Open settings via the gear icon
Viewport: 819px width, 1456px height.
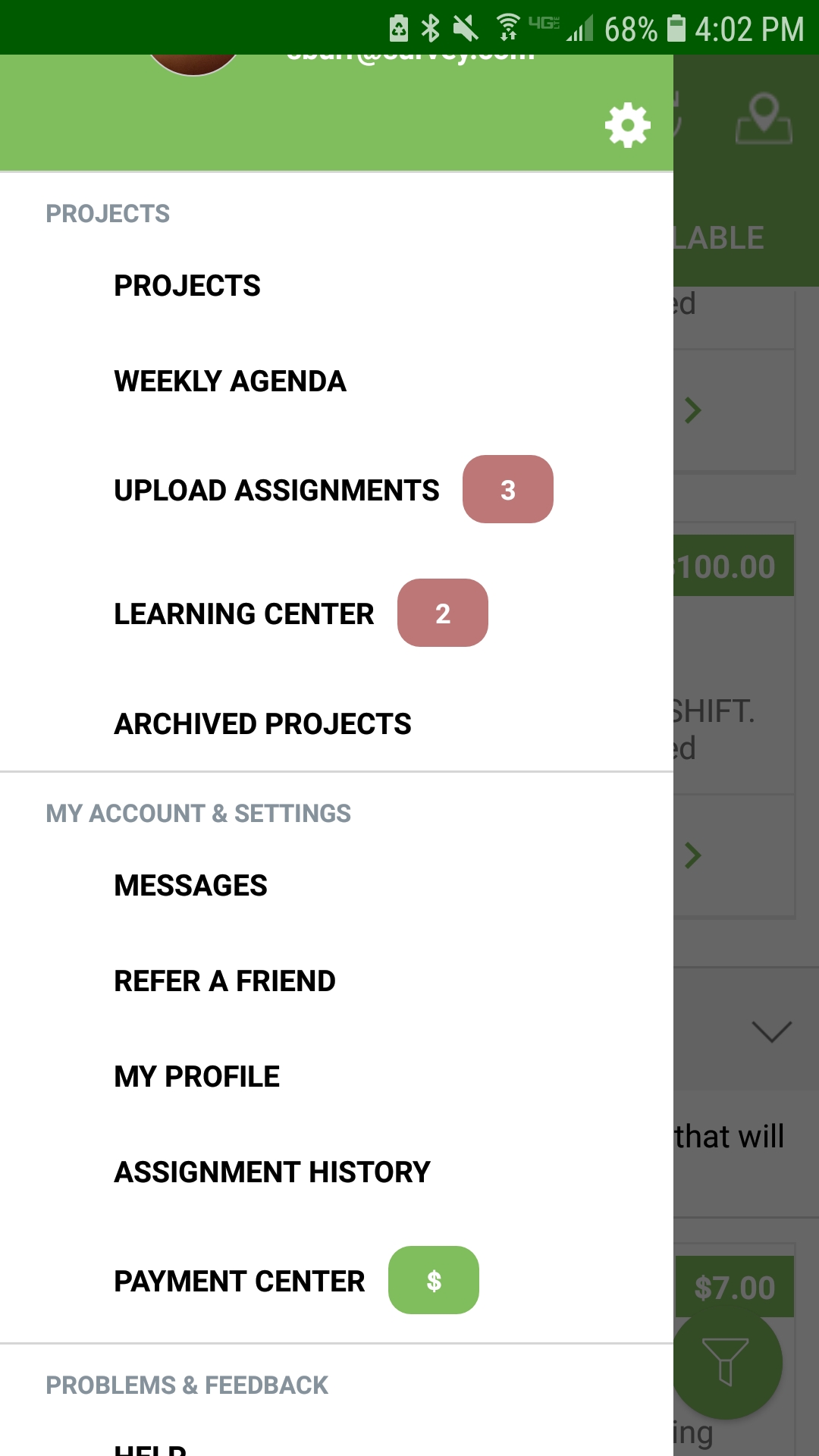click(628, 125)
